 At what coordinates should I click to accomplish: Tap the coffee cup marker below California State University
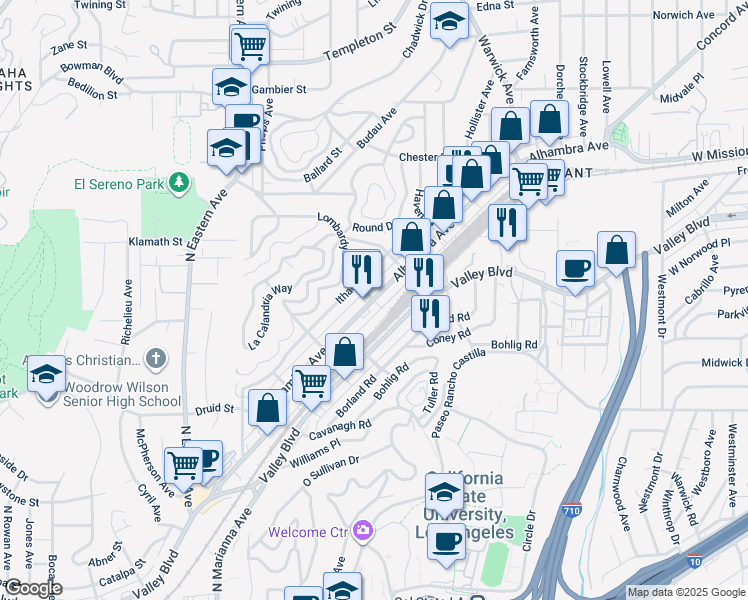click(x=447, y=541)
